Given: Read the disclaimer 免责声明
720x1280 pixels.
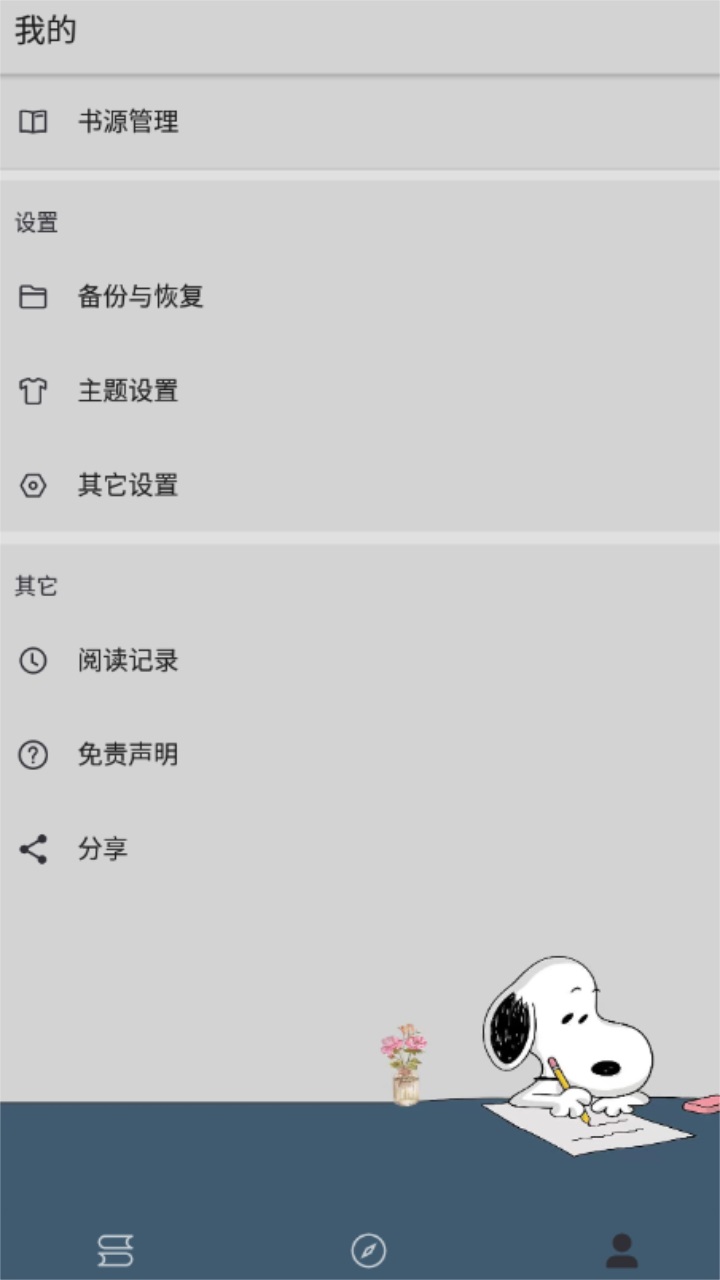Looking at the screenshot, I should pos(126,754).
